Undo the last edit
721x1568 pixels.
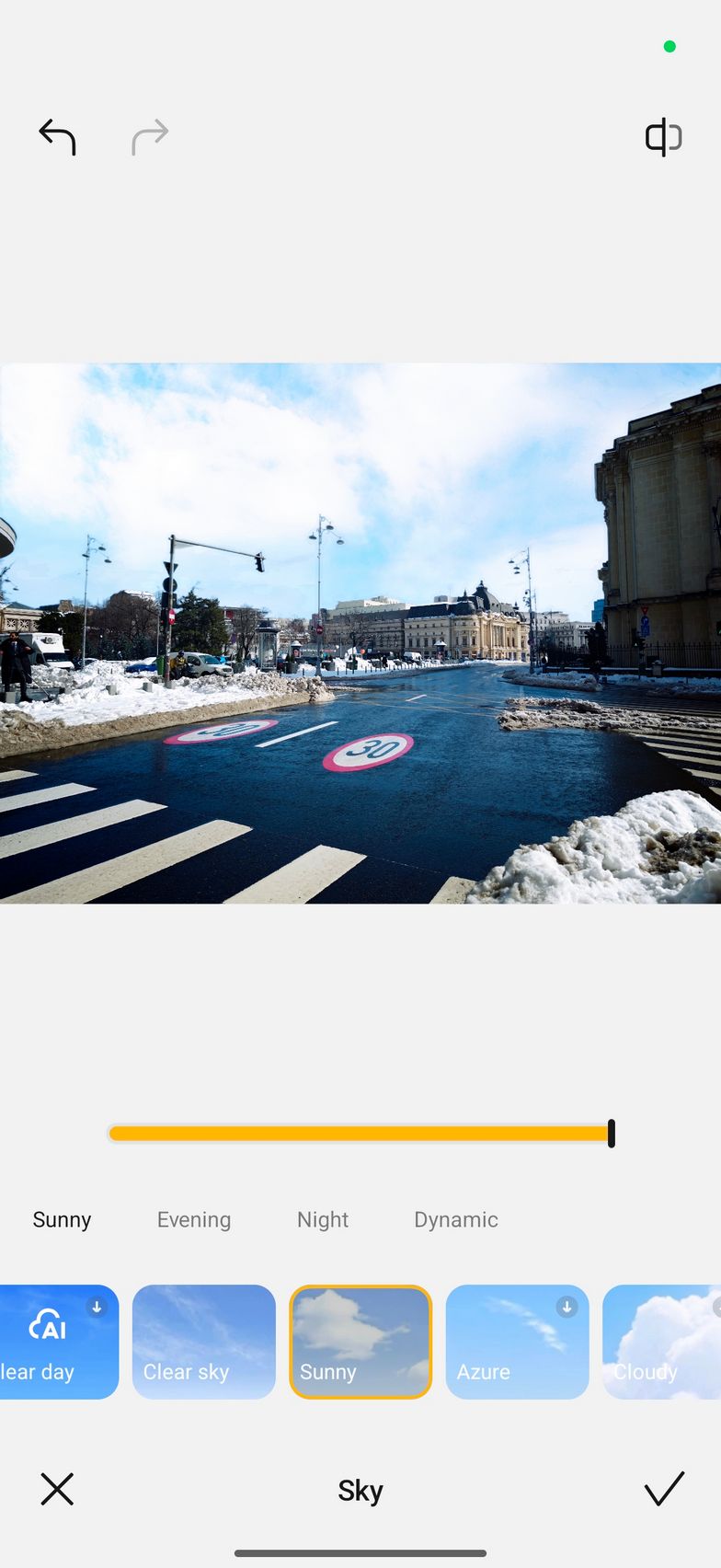(57, 137)
